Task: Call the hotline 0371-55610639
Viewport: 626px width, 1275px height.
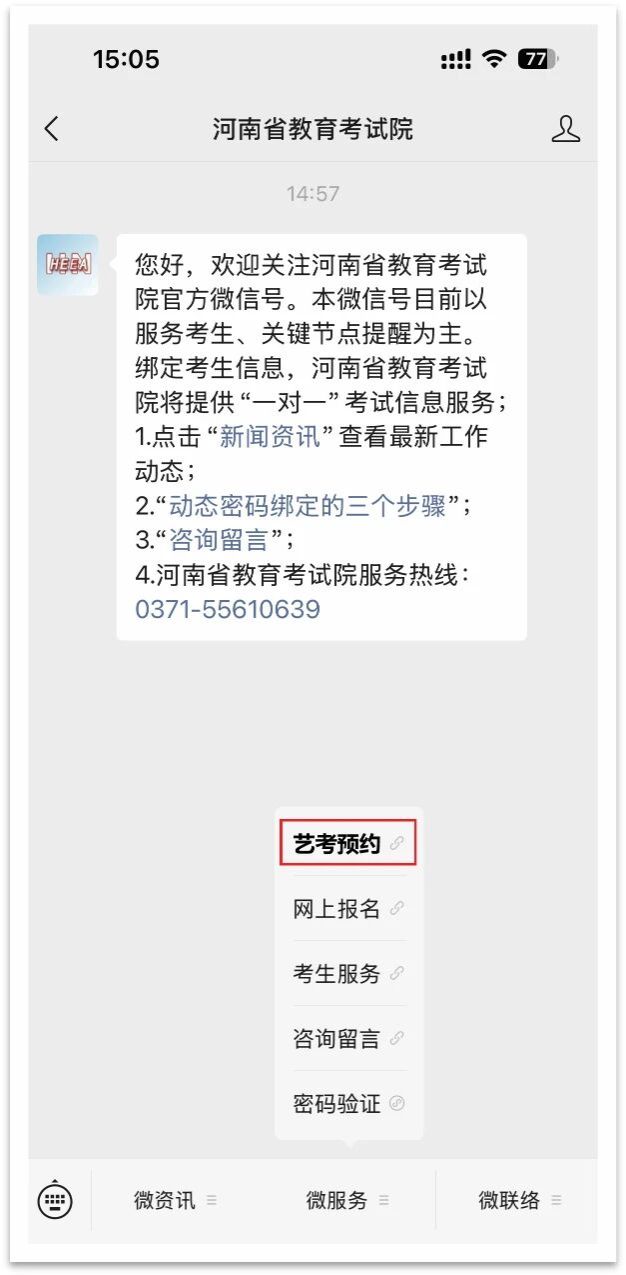Action: [x=227, y=609]
